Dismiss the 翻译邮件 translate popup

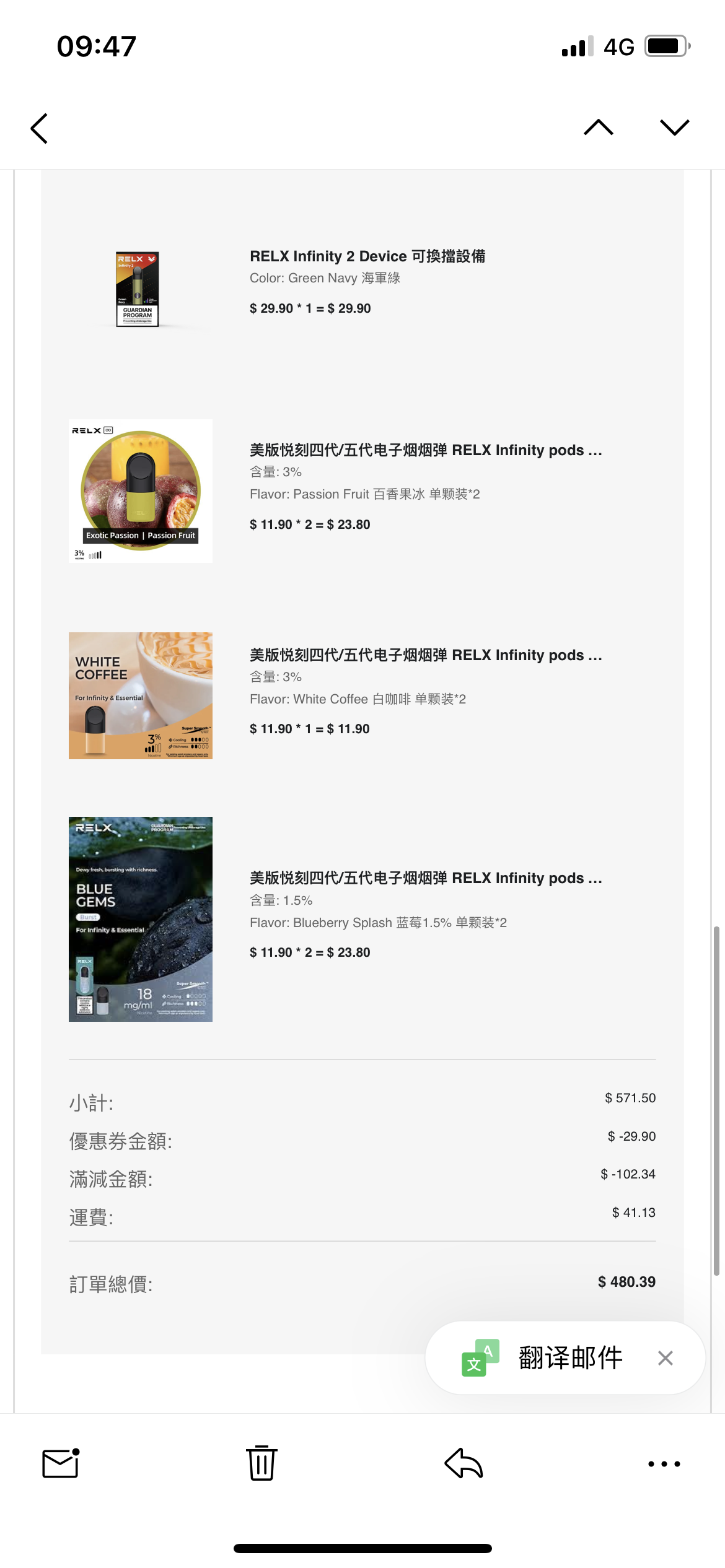point(665,1358)
